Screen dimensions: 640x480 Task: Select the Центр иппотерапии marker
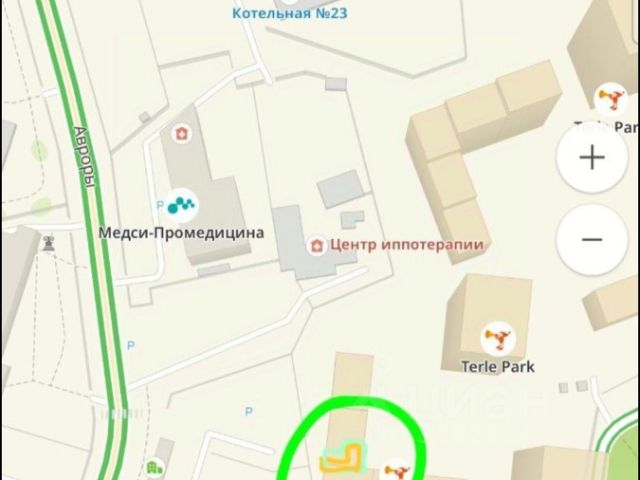[x=318, y=245]
